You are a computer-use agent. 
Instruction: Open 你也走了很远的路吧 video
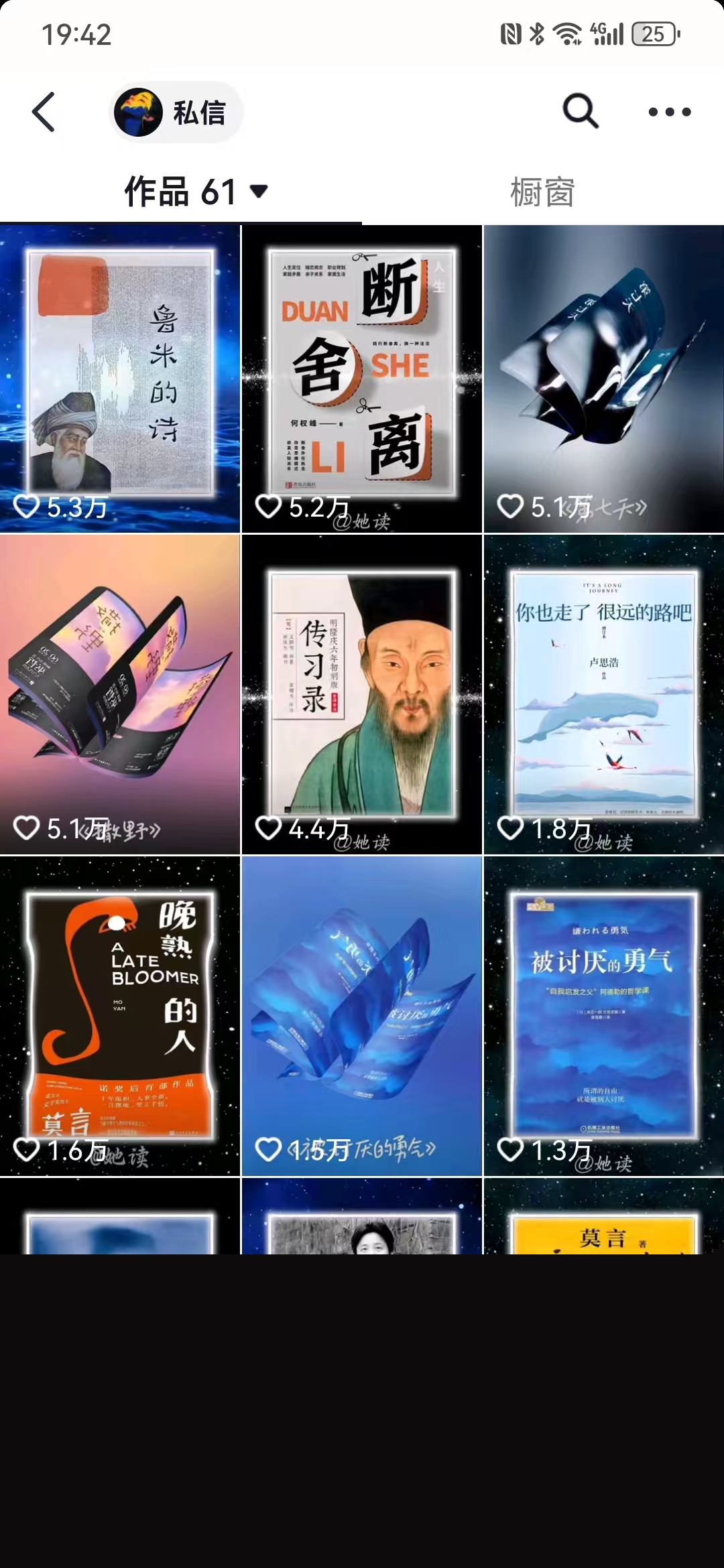(x=603, y=694)
